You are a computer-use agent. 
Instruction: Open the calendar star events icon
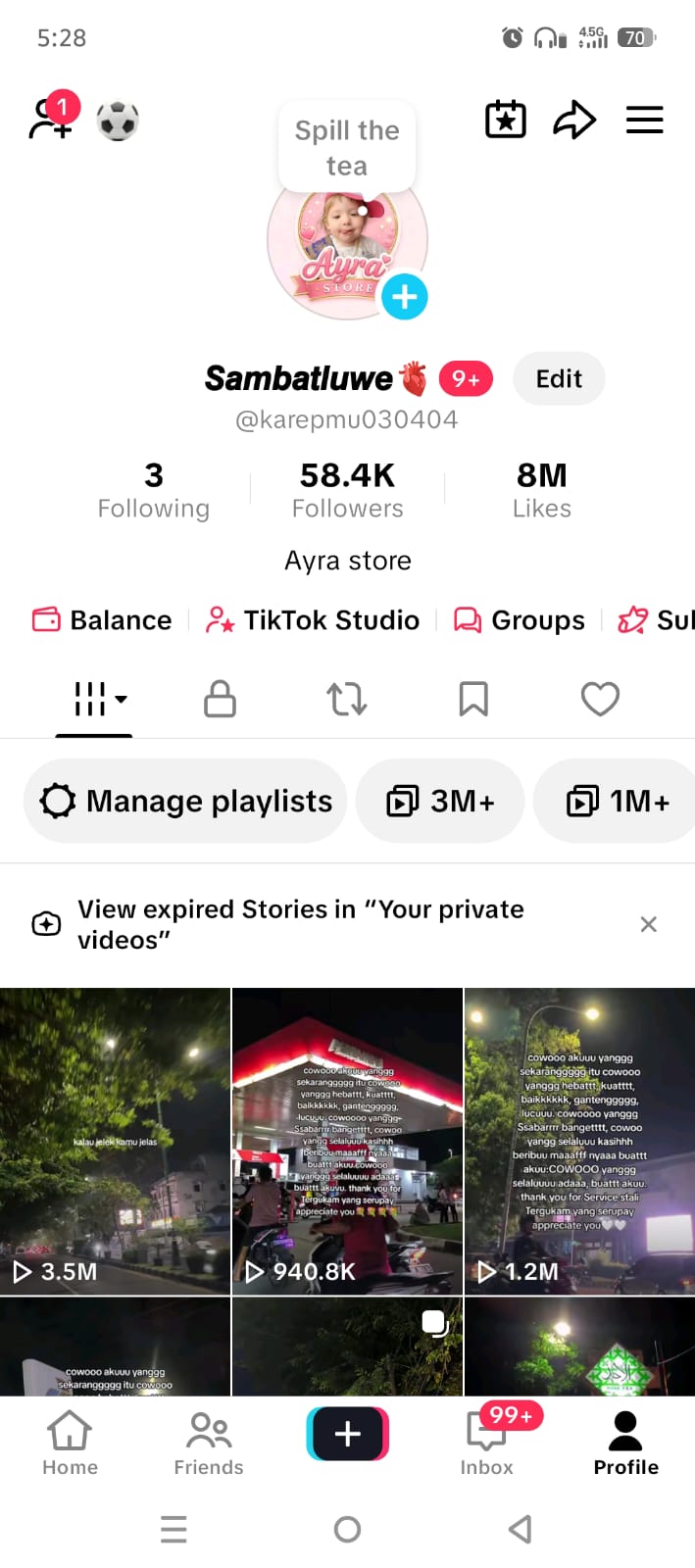click(x=506, y=120)
